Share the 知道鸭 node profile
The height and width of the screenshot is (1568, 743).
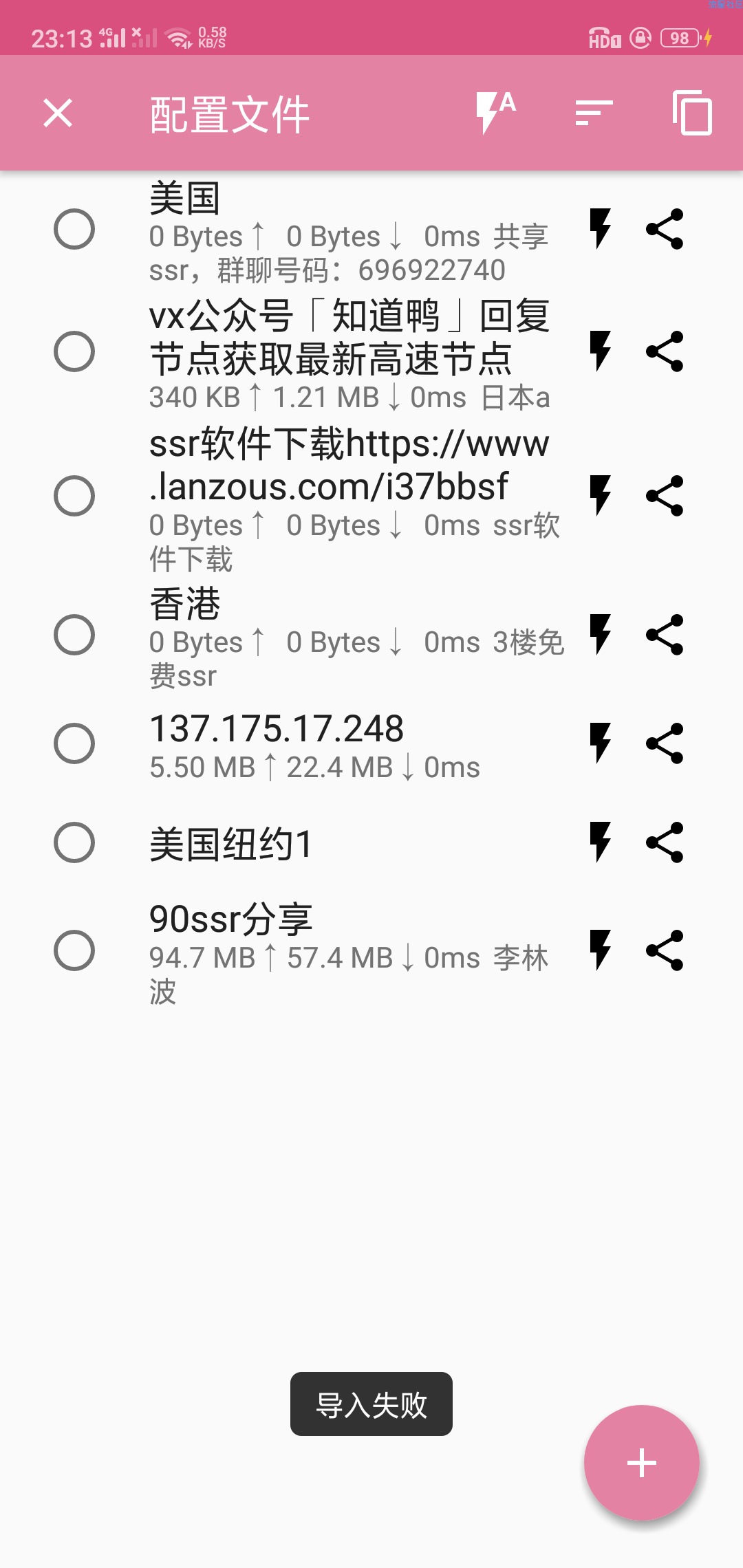(665, 351)
